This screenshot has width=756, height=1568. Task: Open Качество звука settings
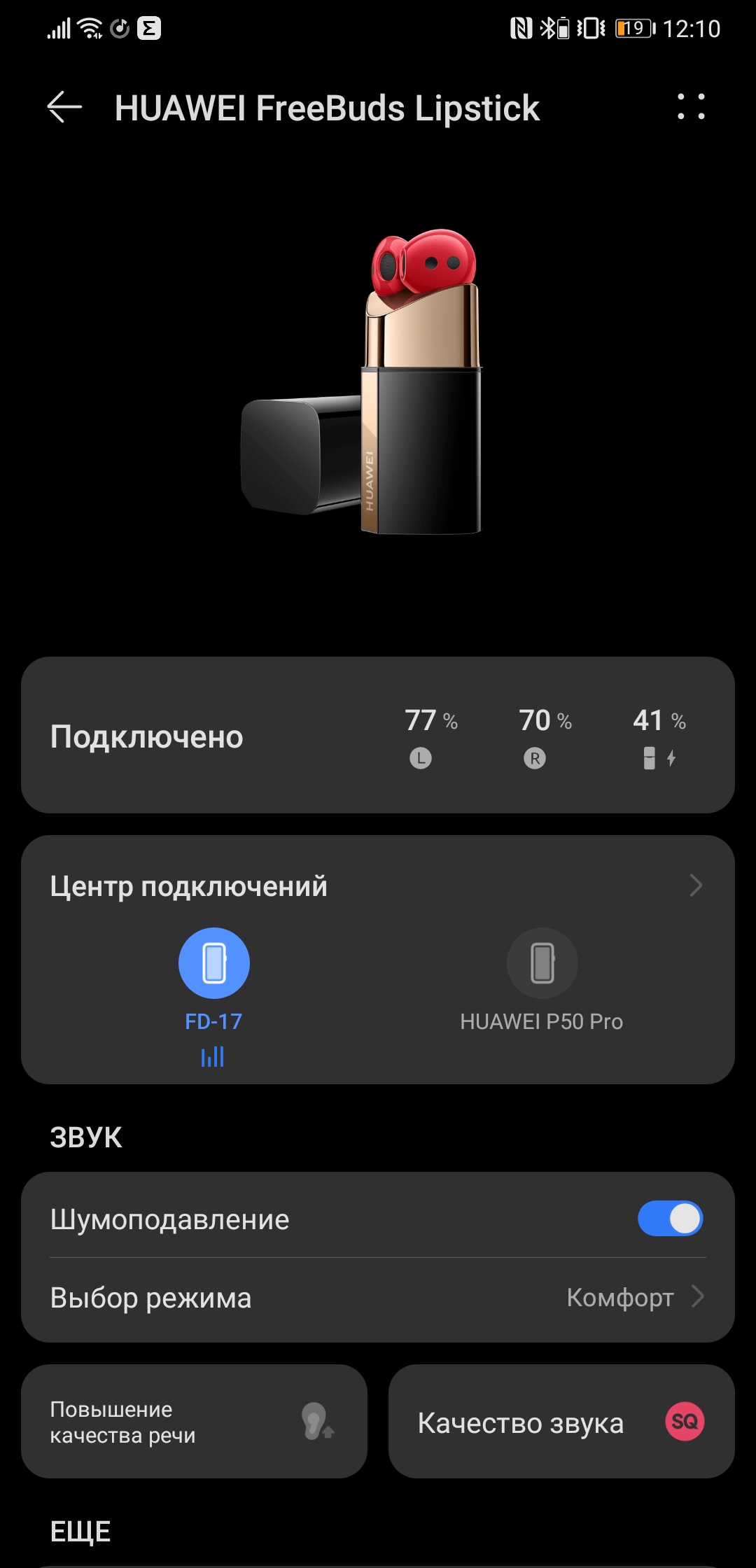[561, 1422]
